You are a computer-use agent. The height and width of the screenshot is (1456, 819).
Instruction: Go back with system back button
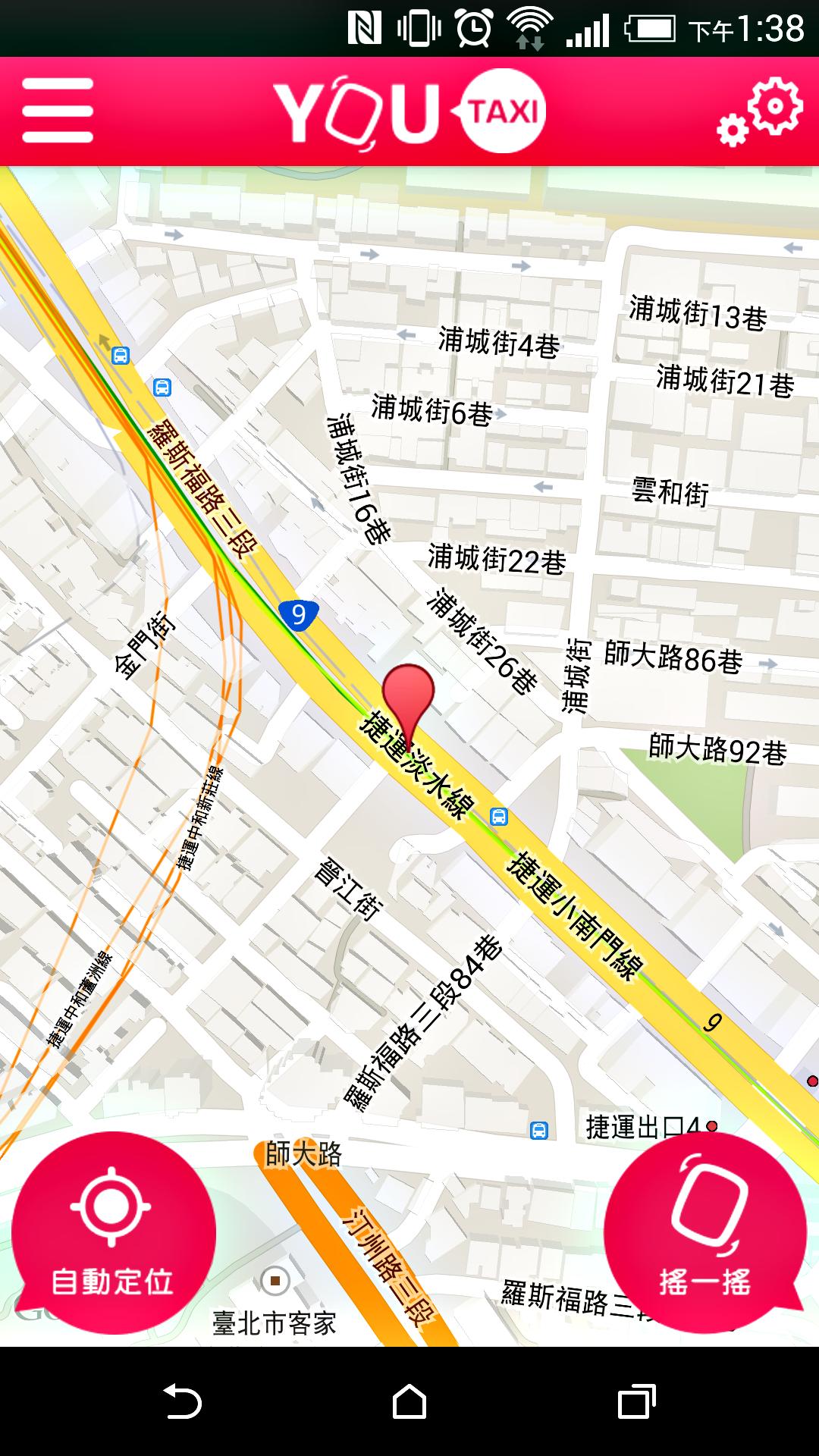tap(182, 1401)
